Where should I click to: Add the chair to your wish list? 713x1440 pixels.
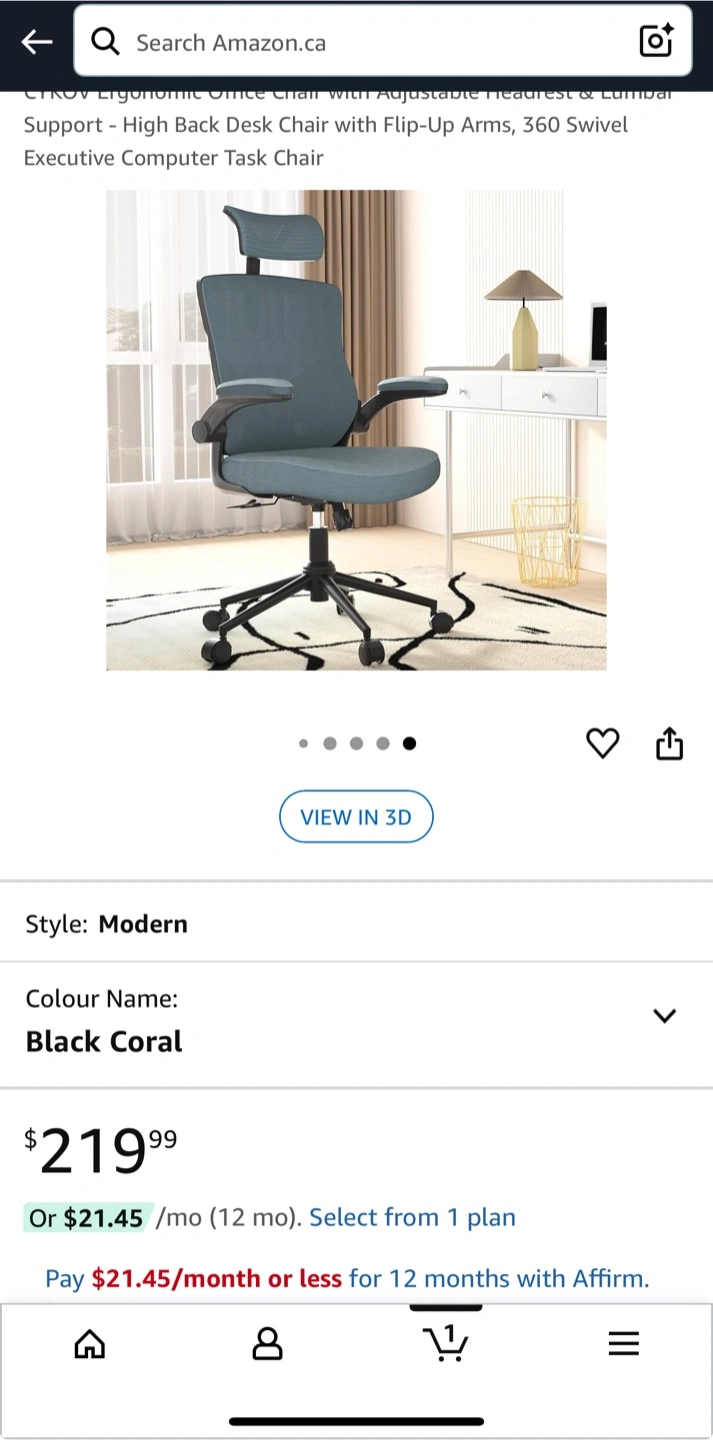point(602,743)
